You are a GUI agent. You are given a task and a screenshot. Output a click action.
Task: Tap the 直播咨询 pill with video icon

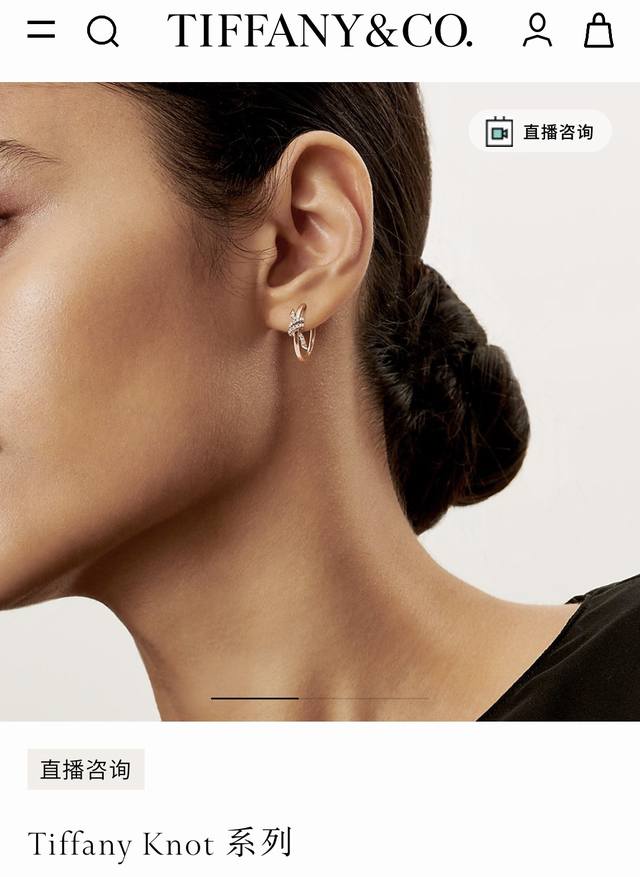coord(540,131)
